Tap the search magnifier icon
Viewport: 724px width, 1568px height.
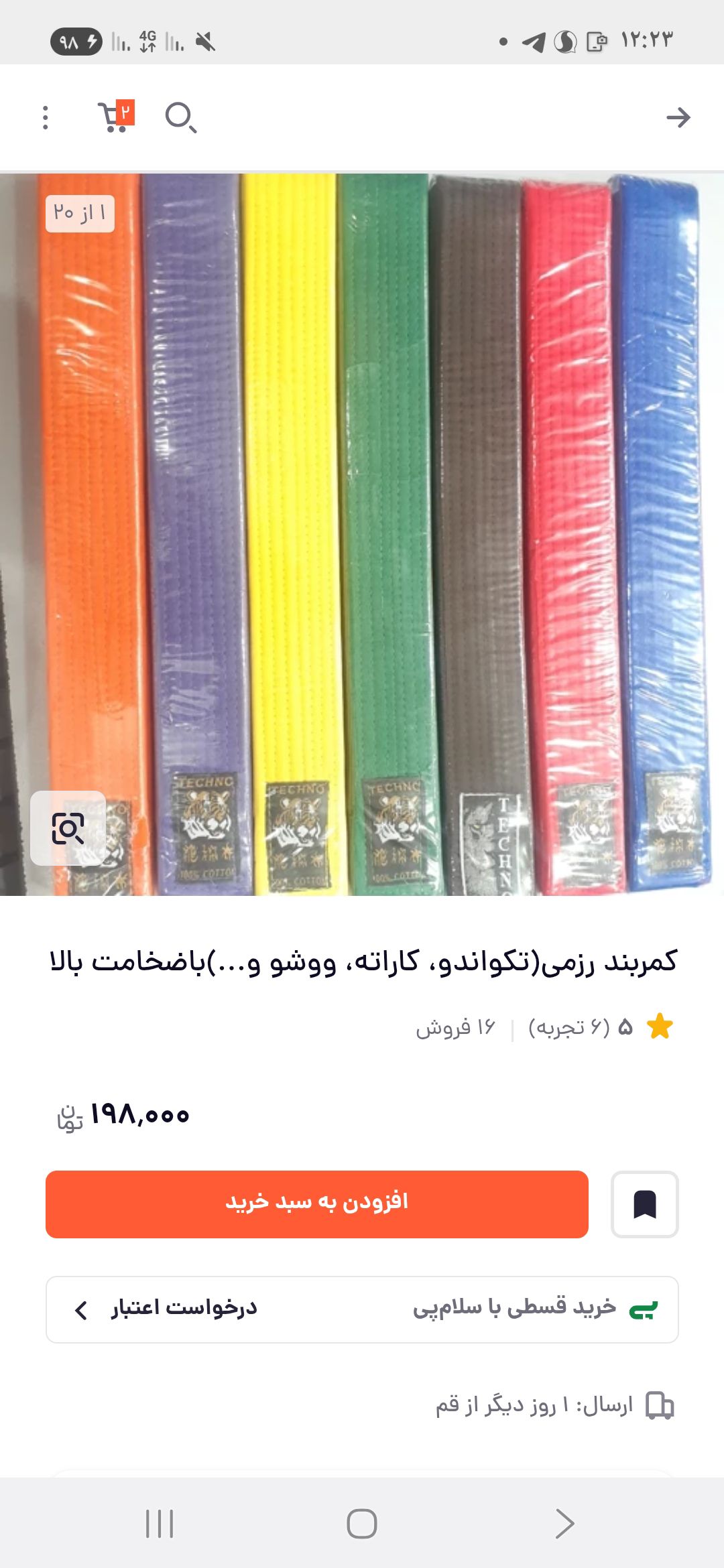(180, 117)
